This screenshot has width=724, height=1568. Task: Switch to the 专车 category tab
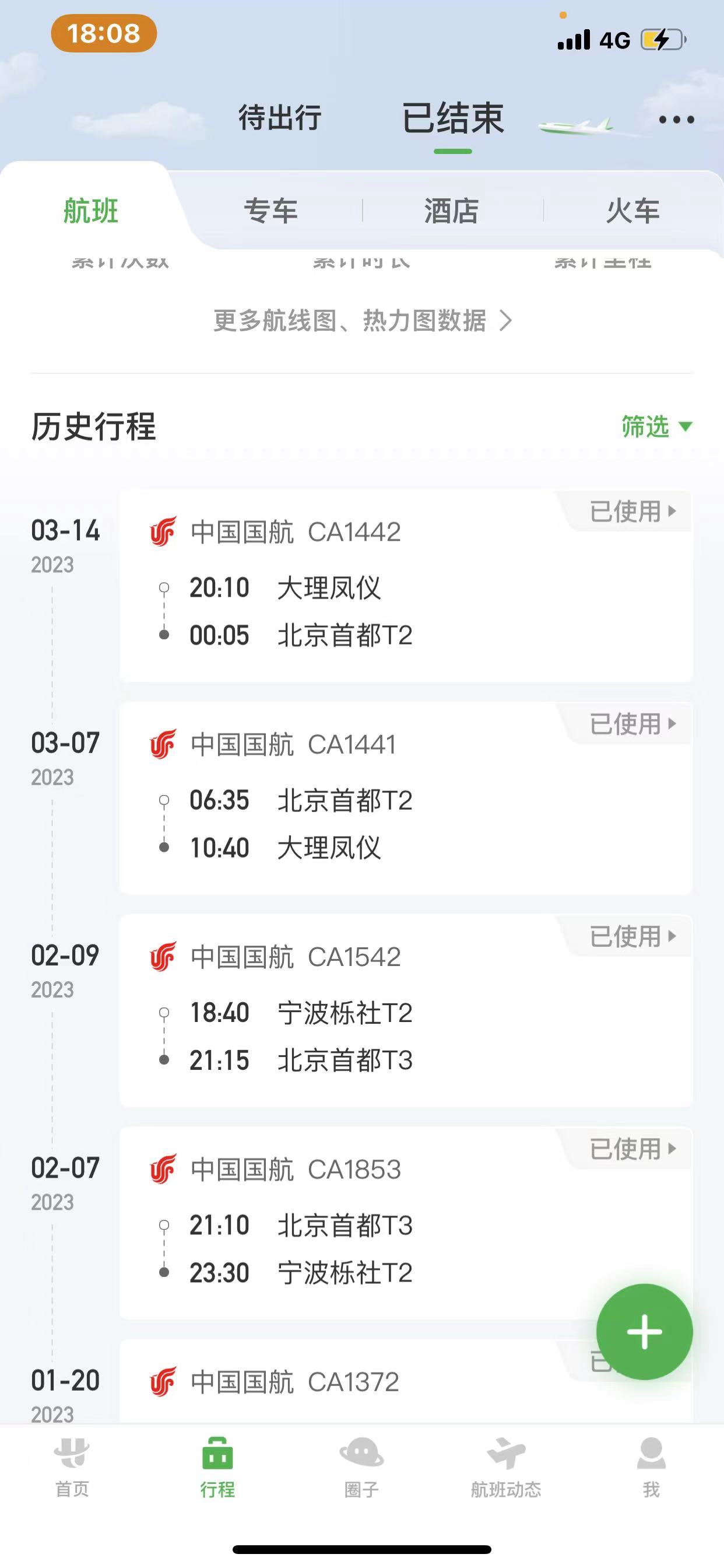(x=270, y=211)
